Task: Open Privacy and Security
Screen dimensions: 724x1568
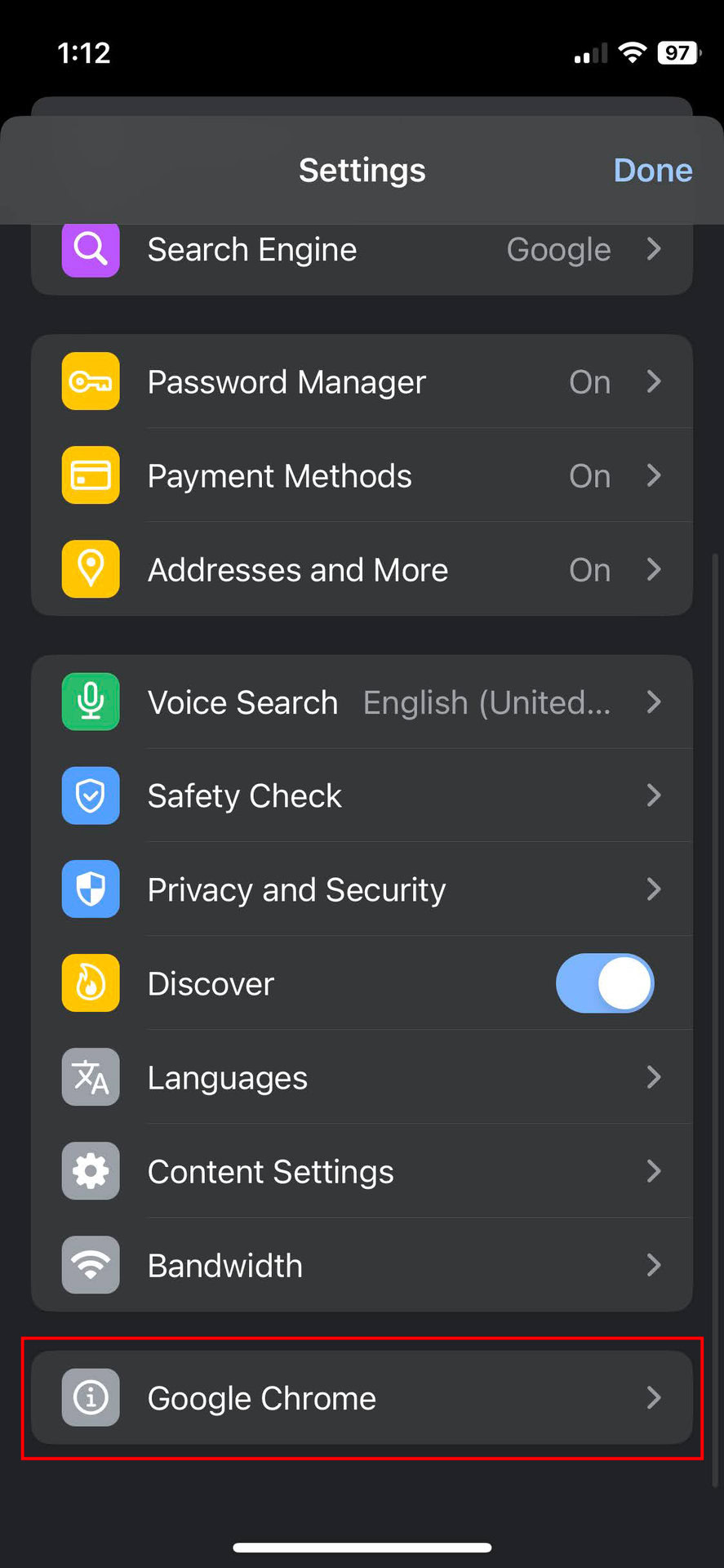Action: coord(362,889)
